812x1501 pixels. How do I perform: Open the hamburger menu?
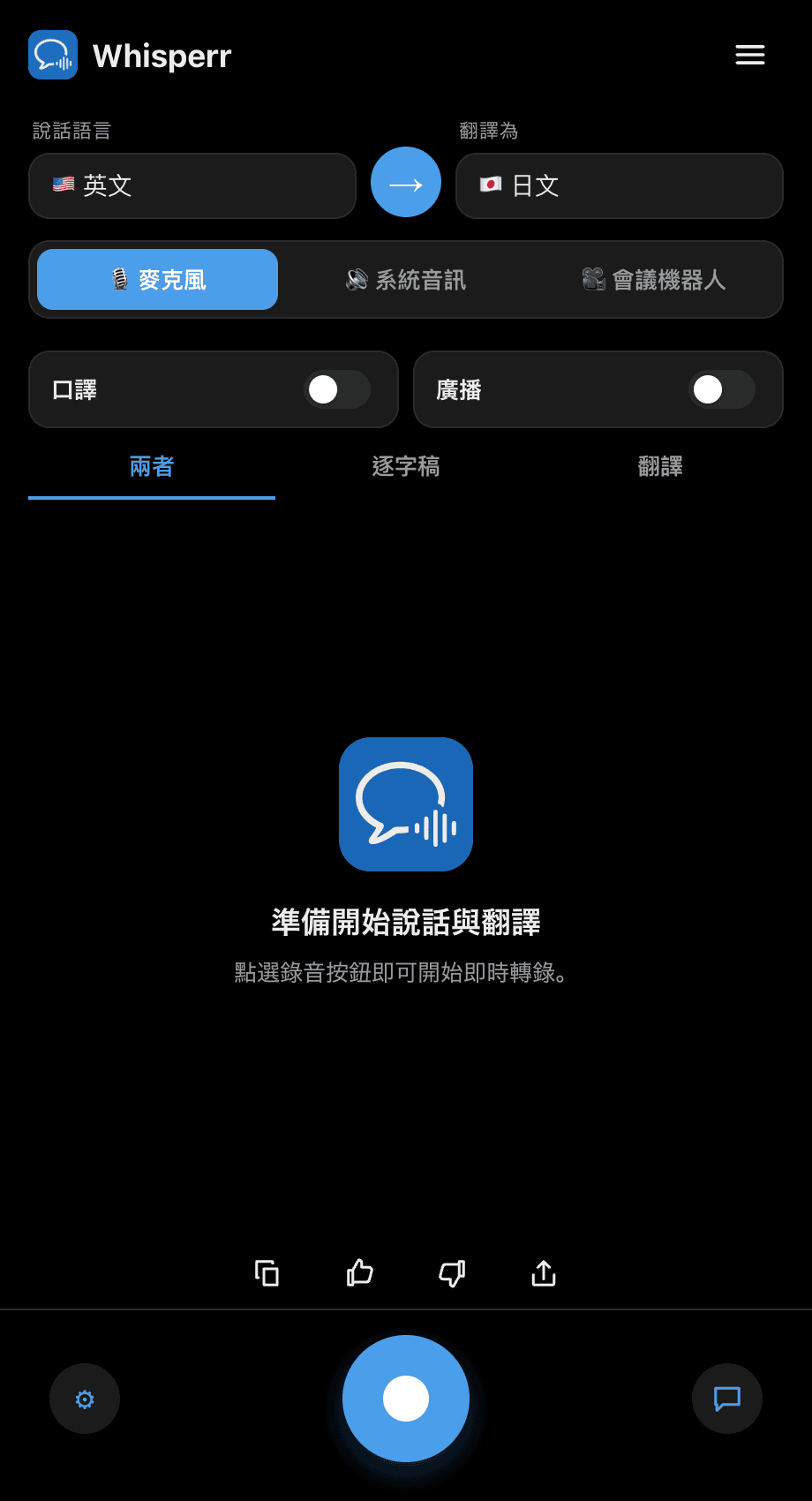pos(750,55)
